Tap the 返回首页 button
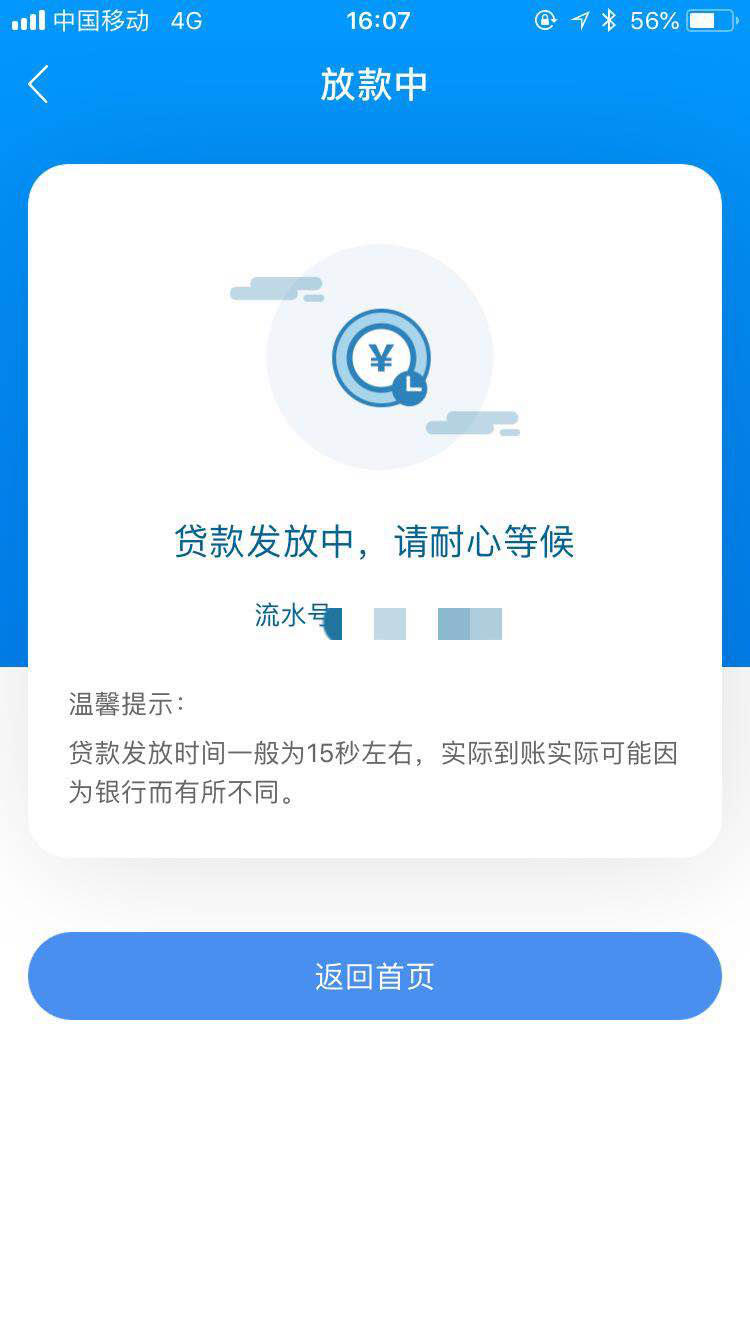This screenshot has width=750, height=1334. [375, 977]
